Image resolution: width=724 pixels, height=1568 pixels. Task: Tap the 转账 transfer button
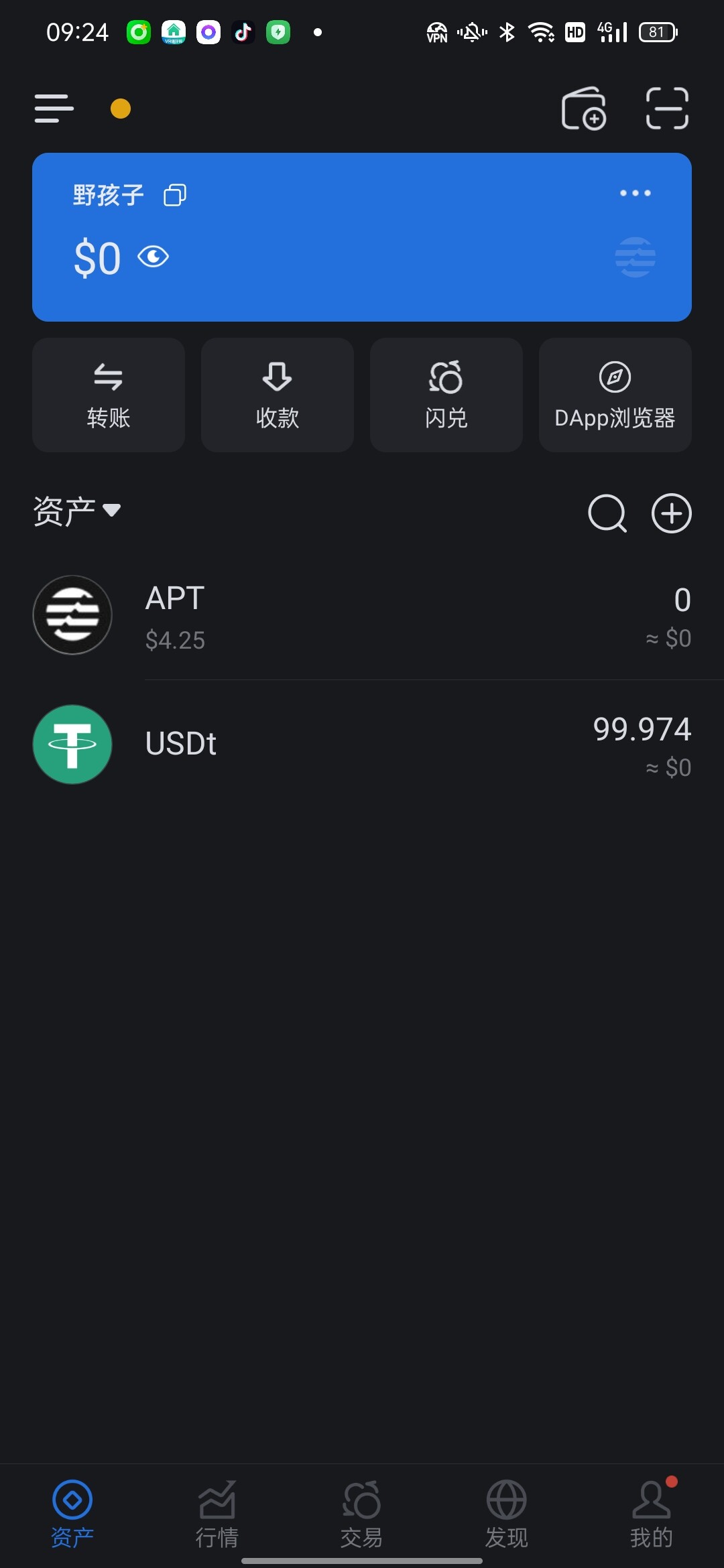coord(109,395)
